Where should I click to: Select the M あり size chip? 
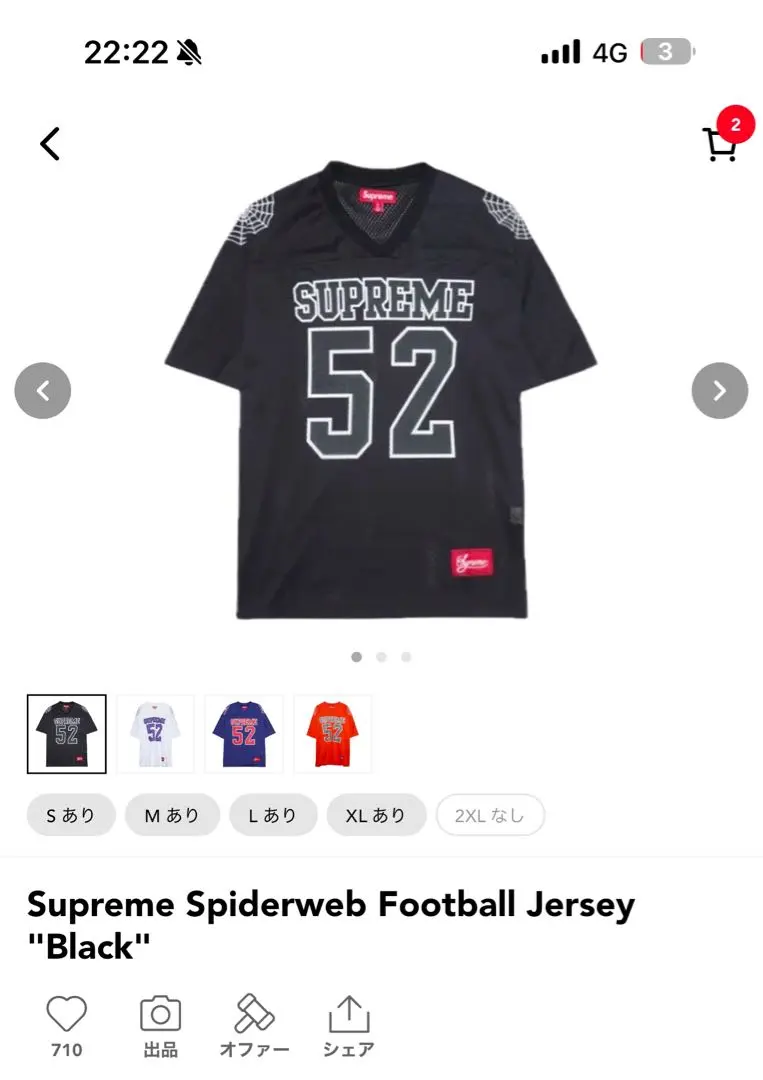pyautogui.click(x=172, y=814)
